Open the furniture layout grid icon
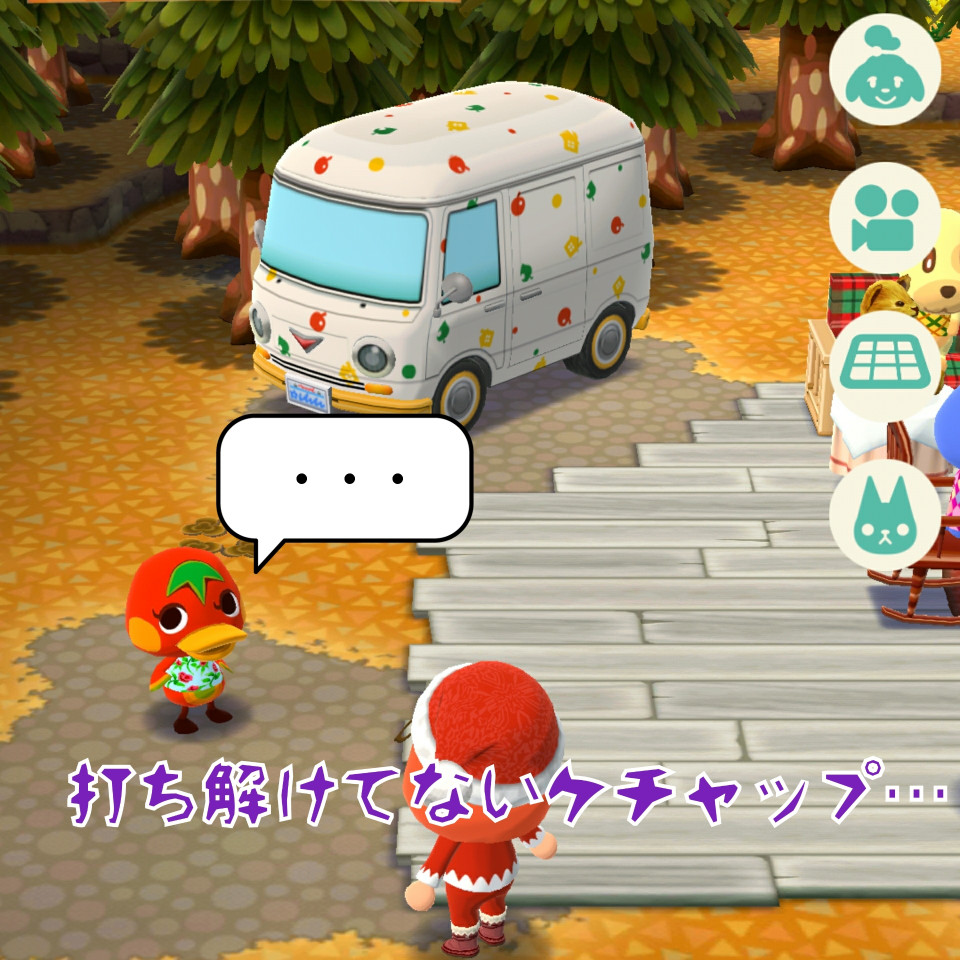Screen dimensions: 960x960 coord(884,366)
